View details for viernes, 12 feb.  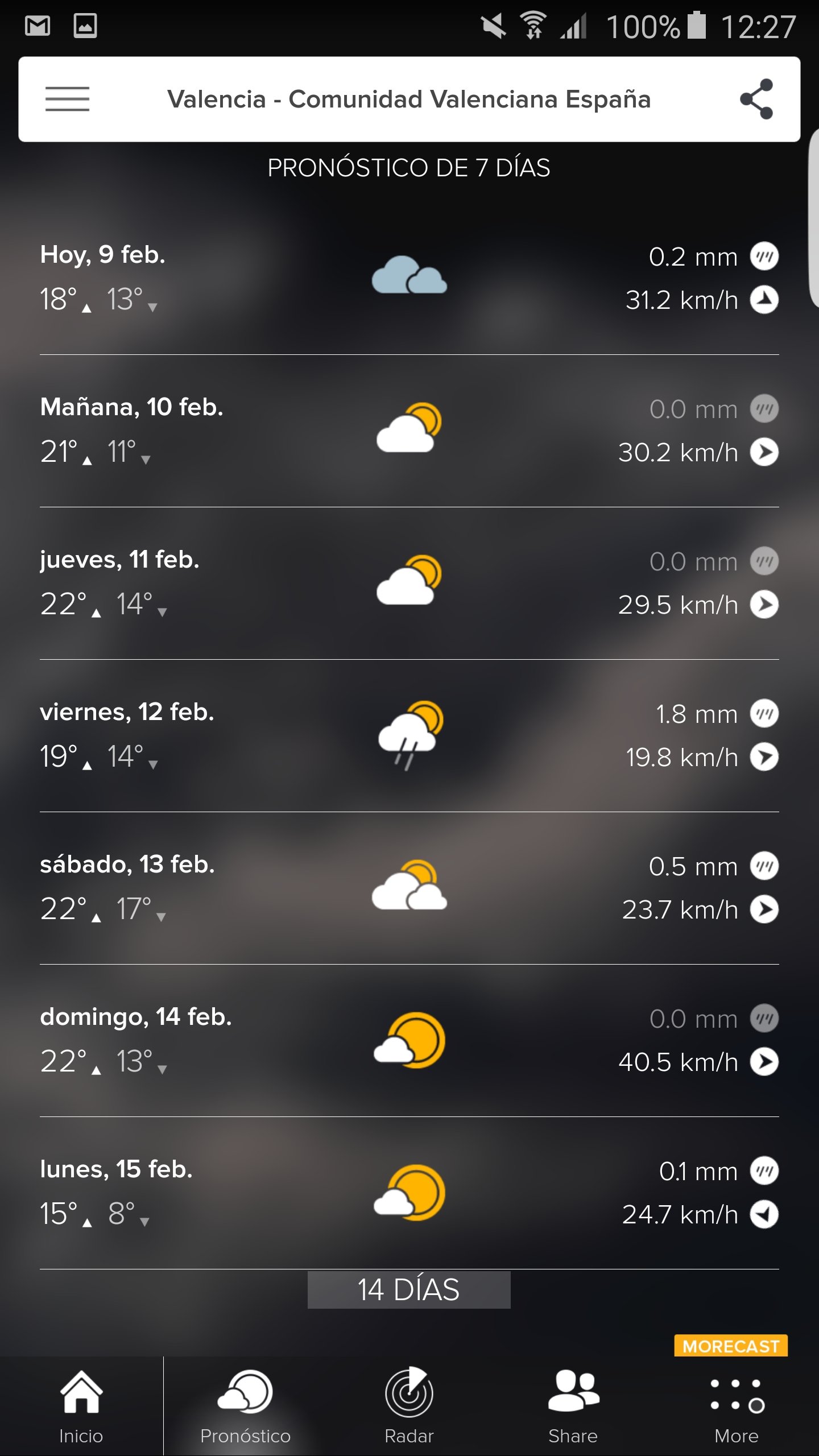[409, 736]
